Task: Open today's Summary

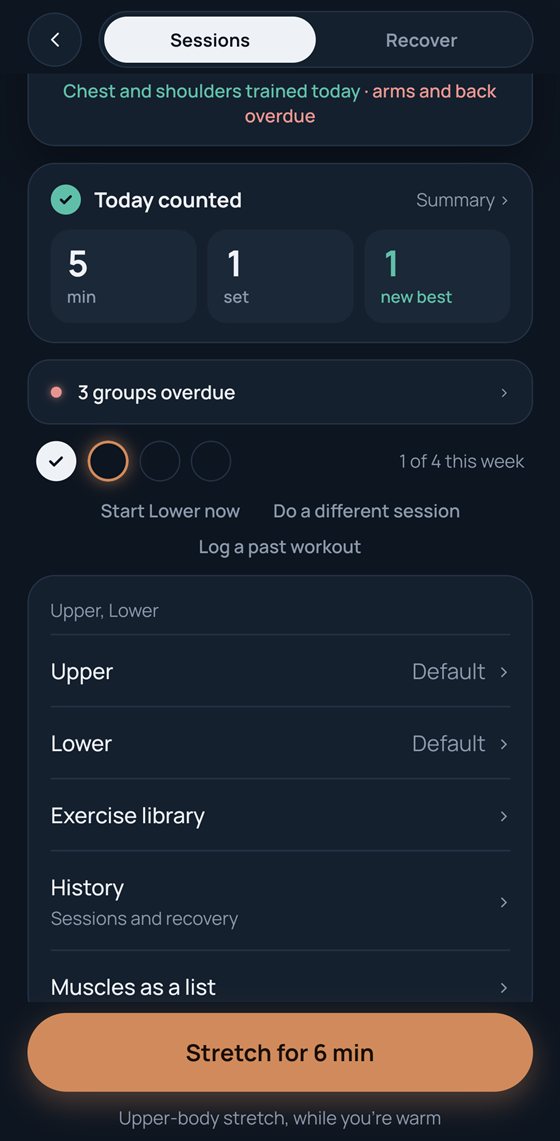Action: tap(462, 200)
